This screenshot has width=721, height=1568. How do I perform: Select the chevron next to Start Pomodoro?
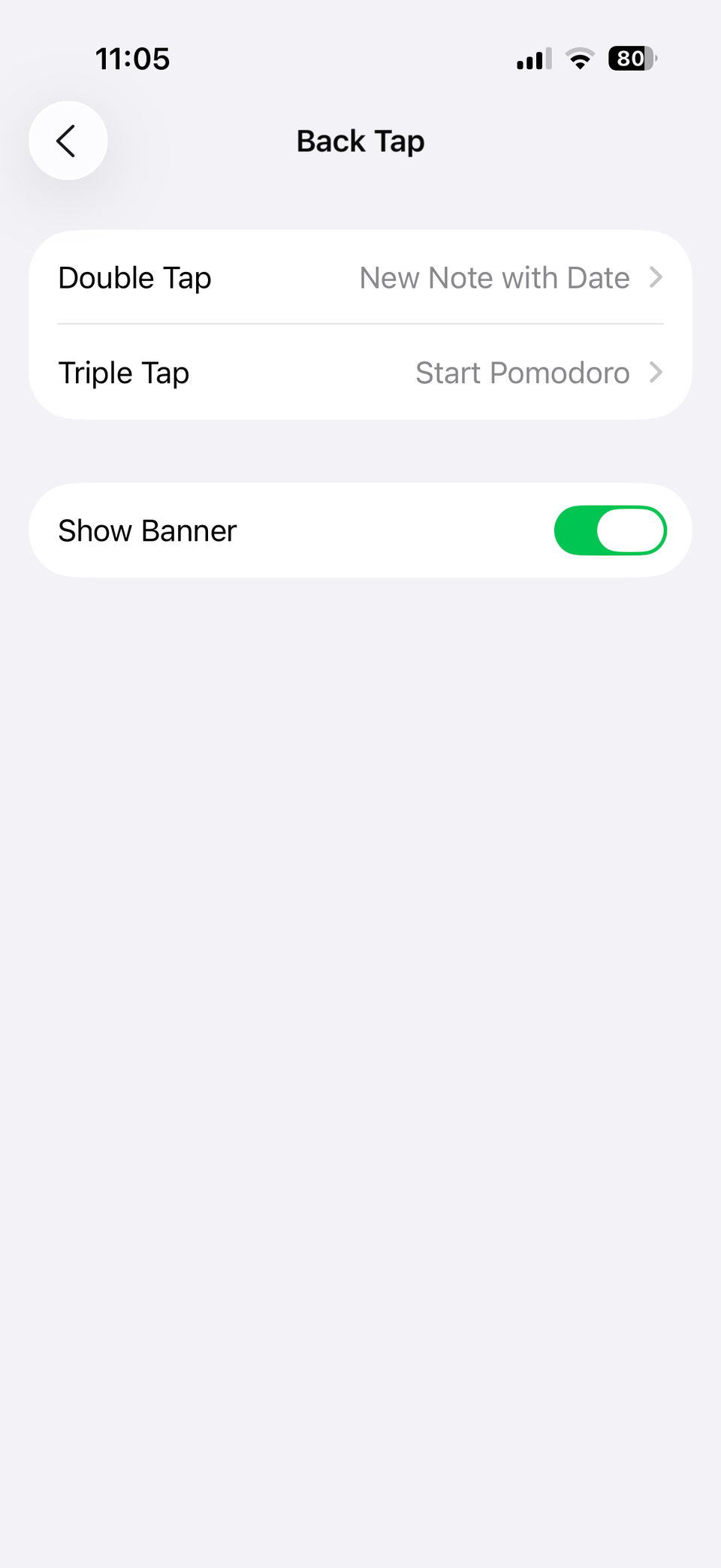pyautogui.click(x=656, y=372)
